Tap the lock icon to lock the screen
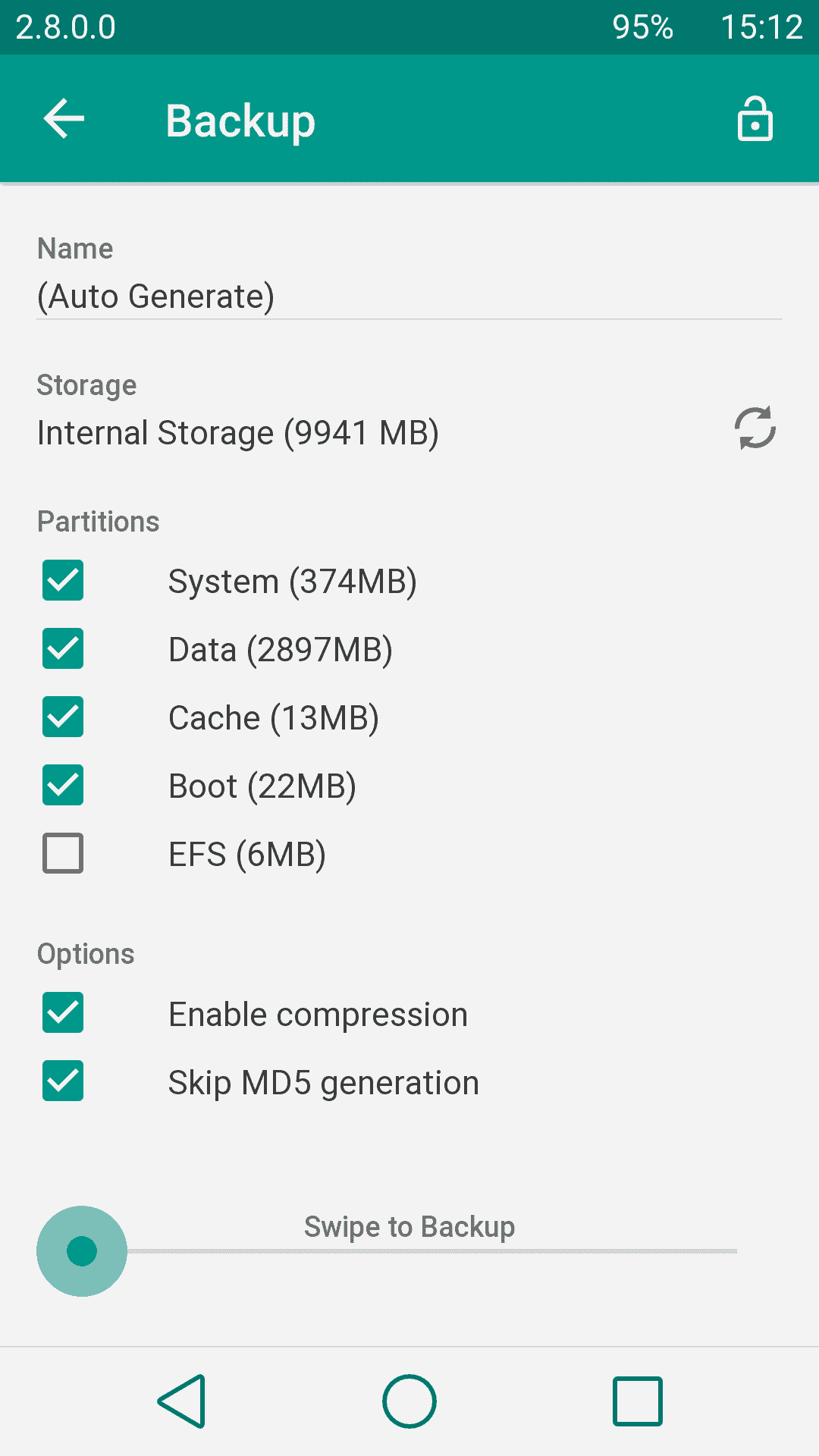The image size is (819, 1456). click(x=755, y=119)
